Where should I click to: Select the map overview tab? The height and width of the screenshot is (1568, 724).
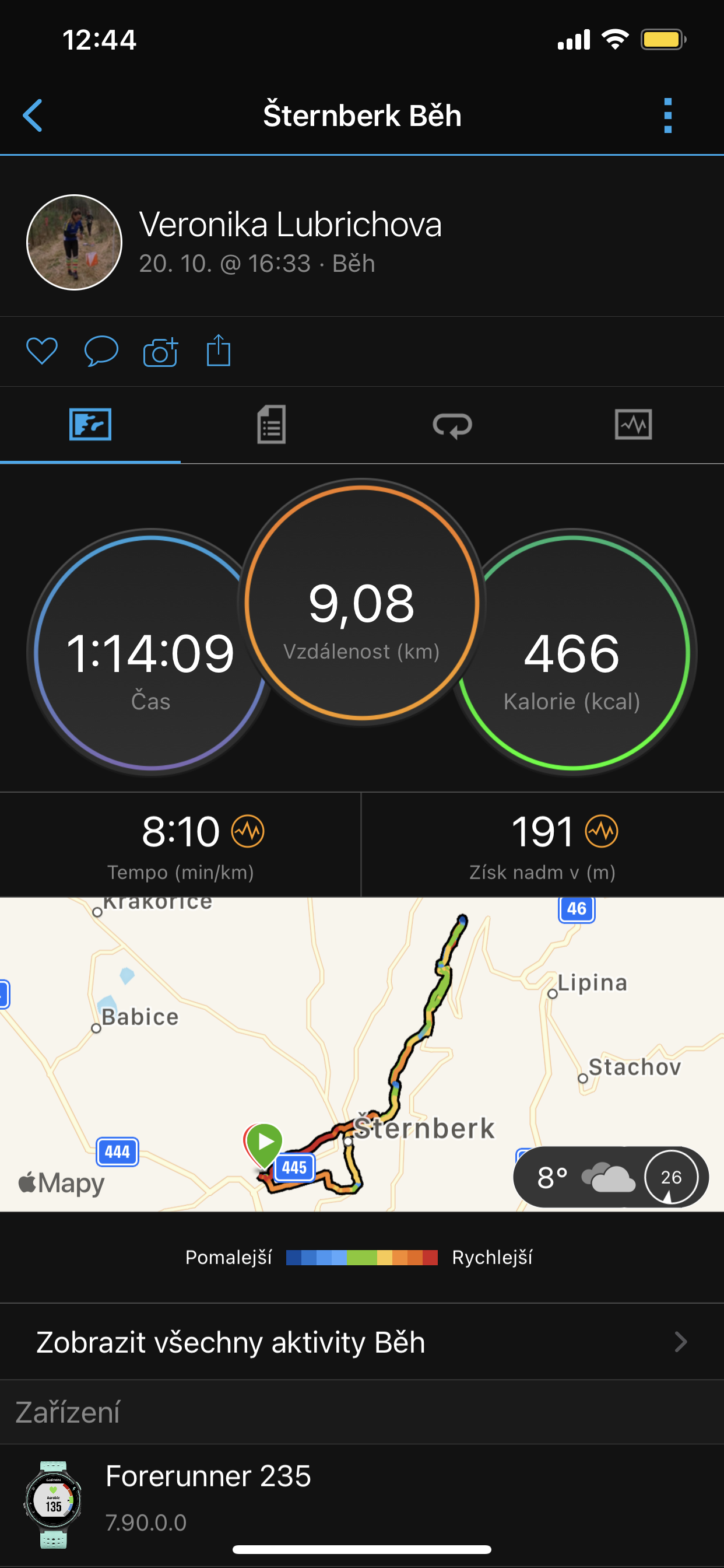90,424
